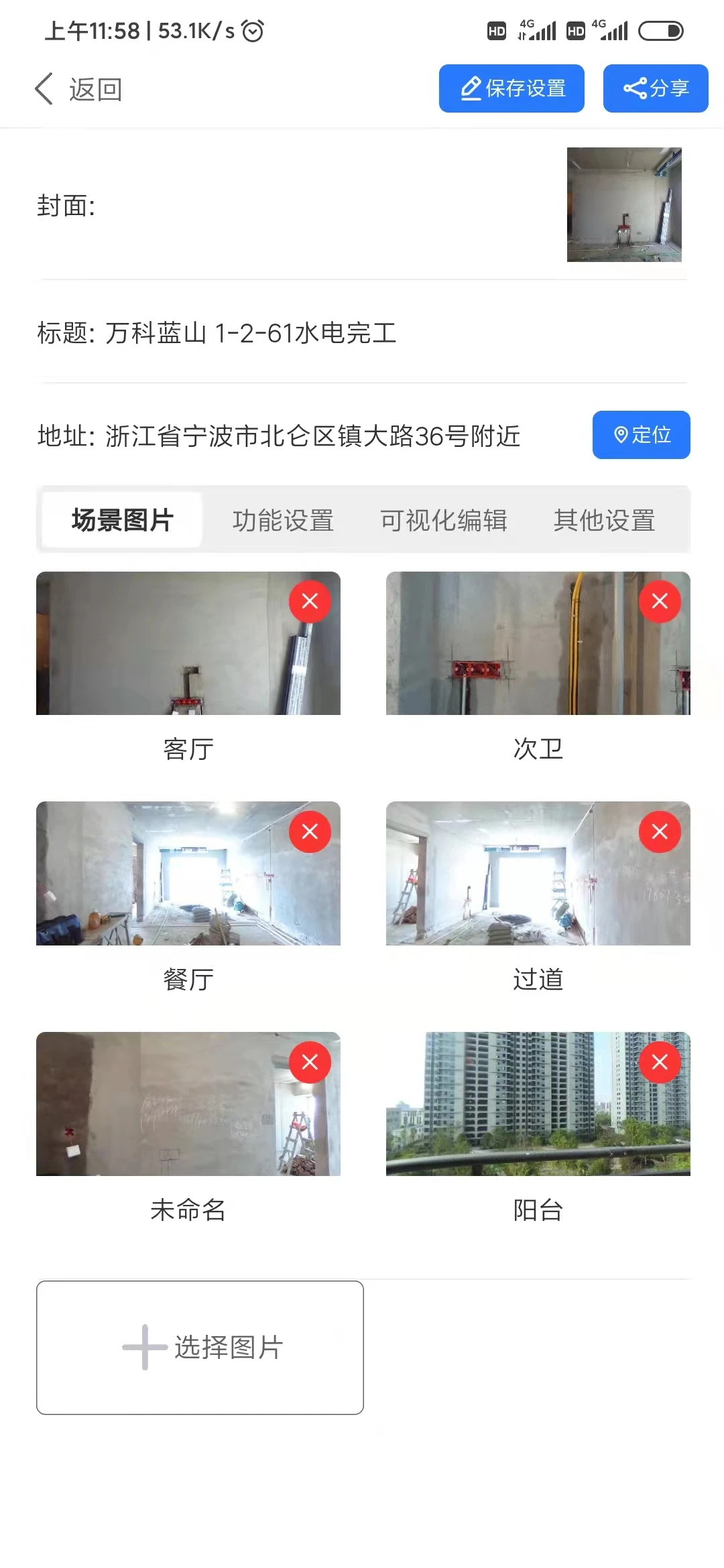Remove the 次卫 scene image

click(x=660, y=601)
